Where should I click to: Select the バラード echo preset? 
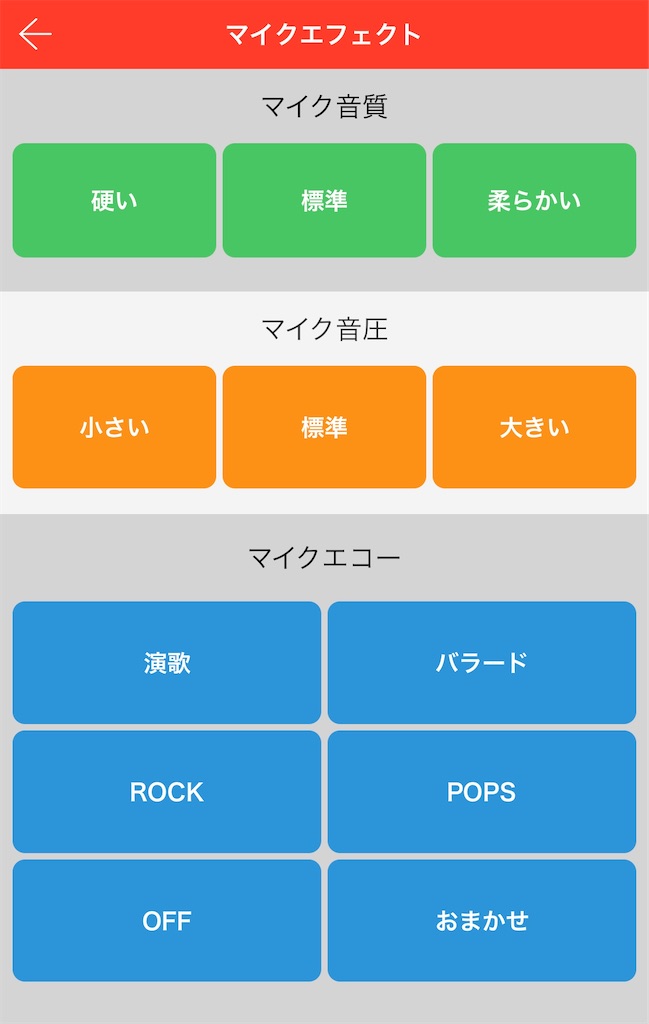481,662
